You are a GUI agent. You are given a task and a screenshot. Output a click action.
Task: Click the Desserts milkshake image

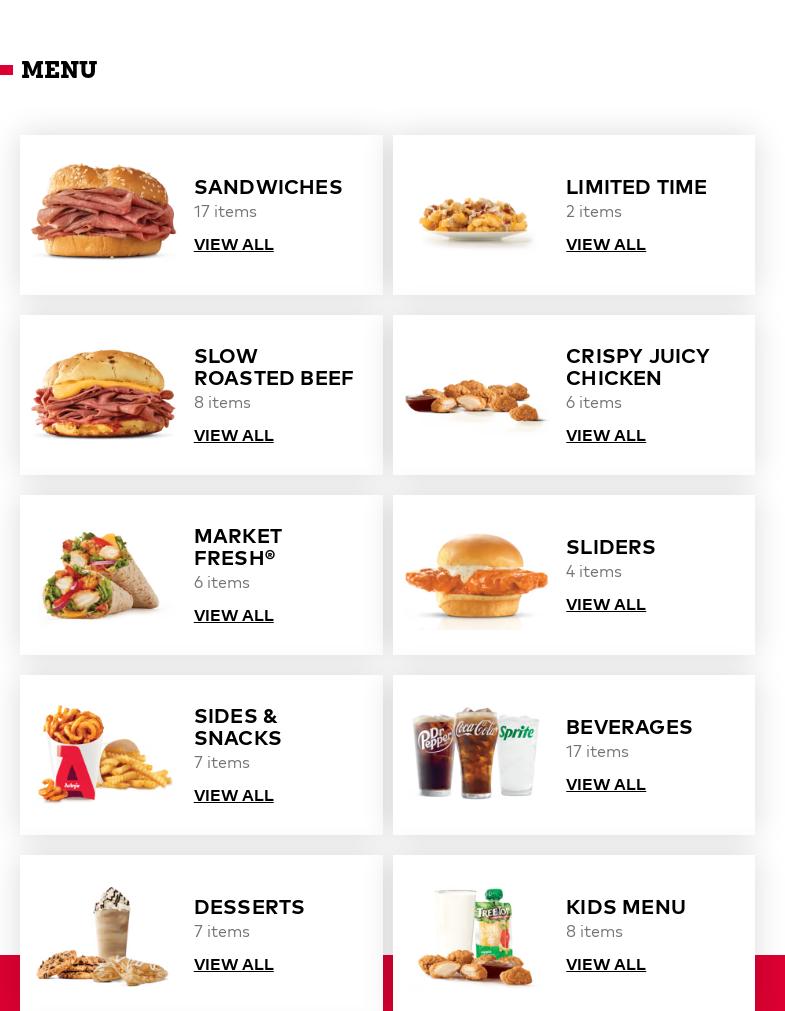103,936
